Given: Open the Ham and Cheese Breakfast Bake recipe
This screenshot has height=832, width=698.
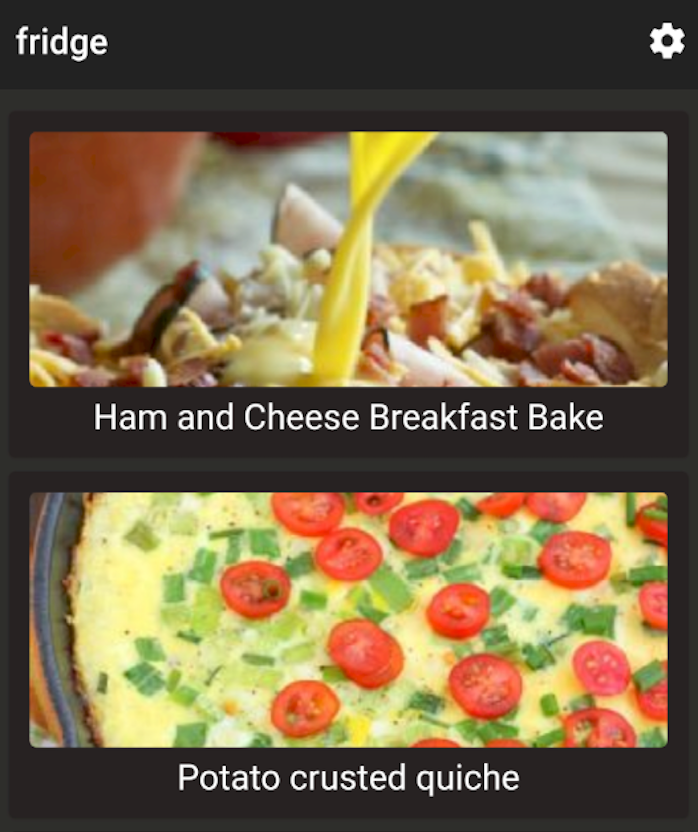Looking at the screenshot, I should tap(348, 285).
